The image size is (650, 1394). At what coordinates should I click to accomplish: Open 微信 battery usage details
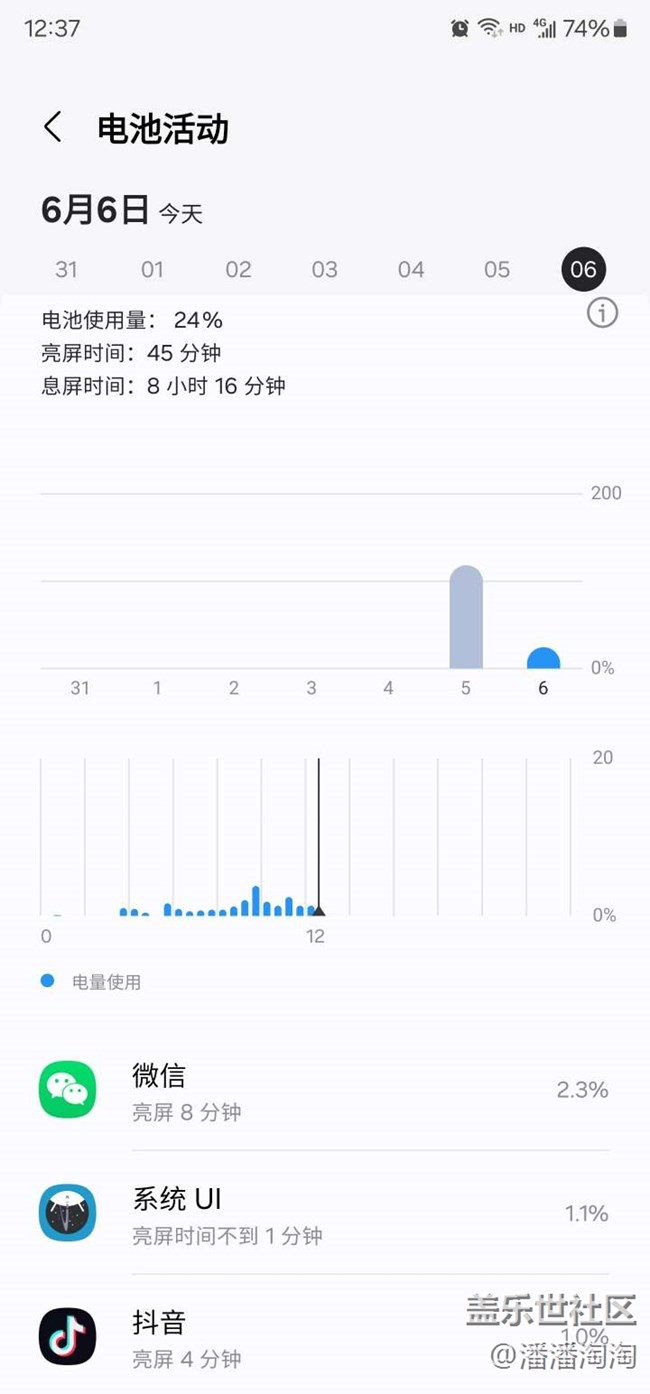325,1090
